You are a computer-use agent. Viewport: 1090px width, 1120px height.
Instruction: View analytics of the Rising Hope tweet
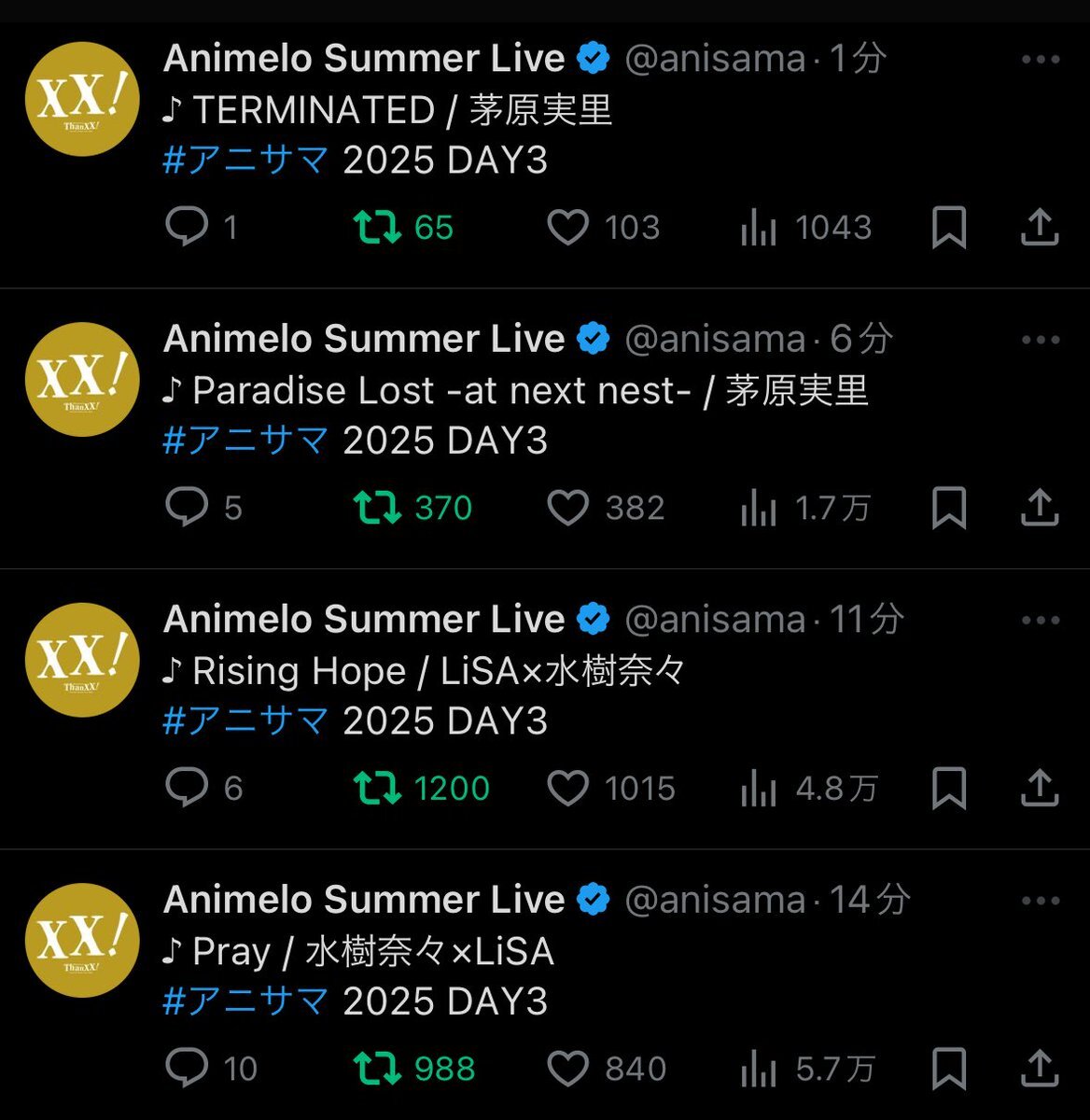point(759,789)
